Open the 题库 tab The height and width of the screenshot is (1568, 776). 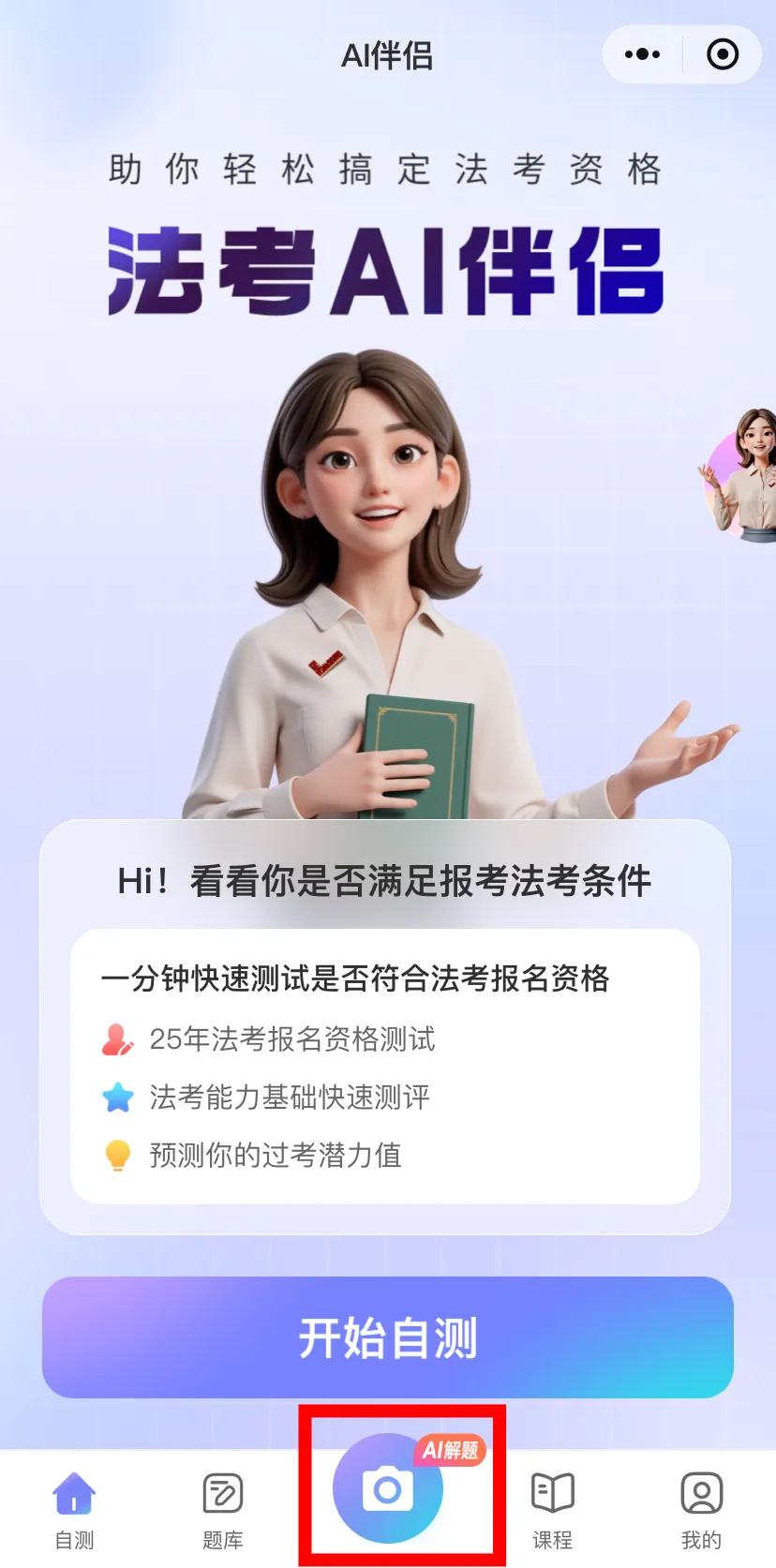pos(223,1509)
